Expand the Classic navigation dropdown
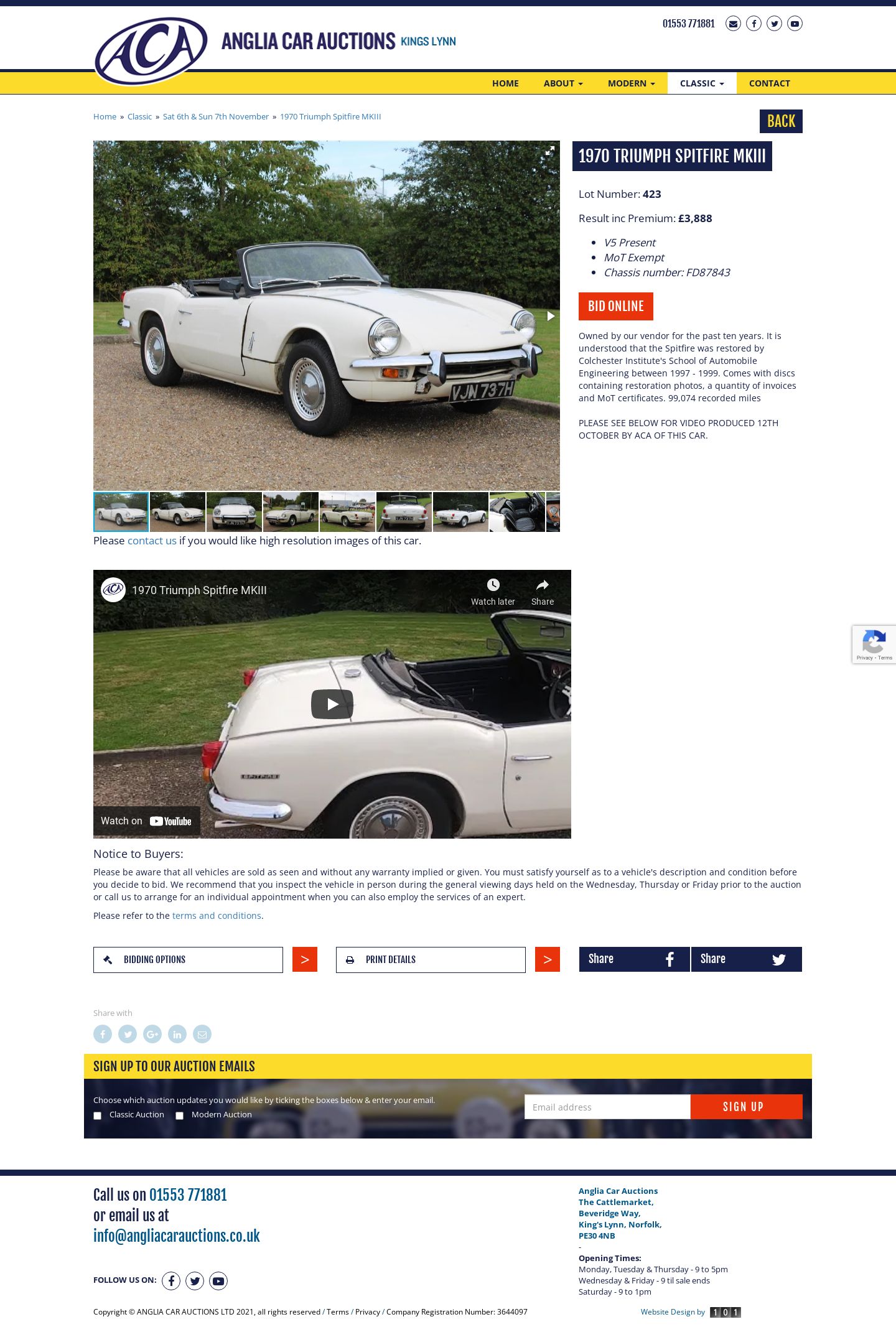 point(701,83)
